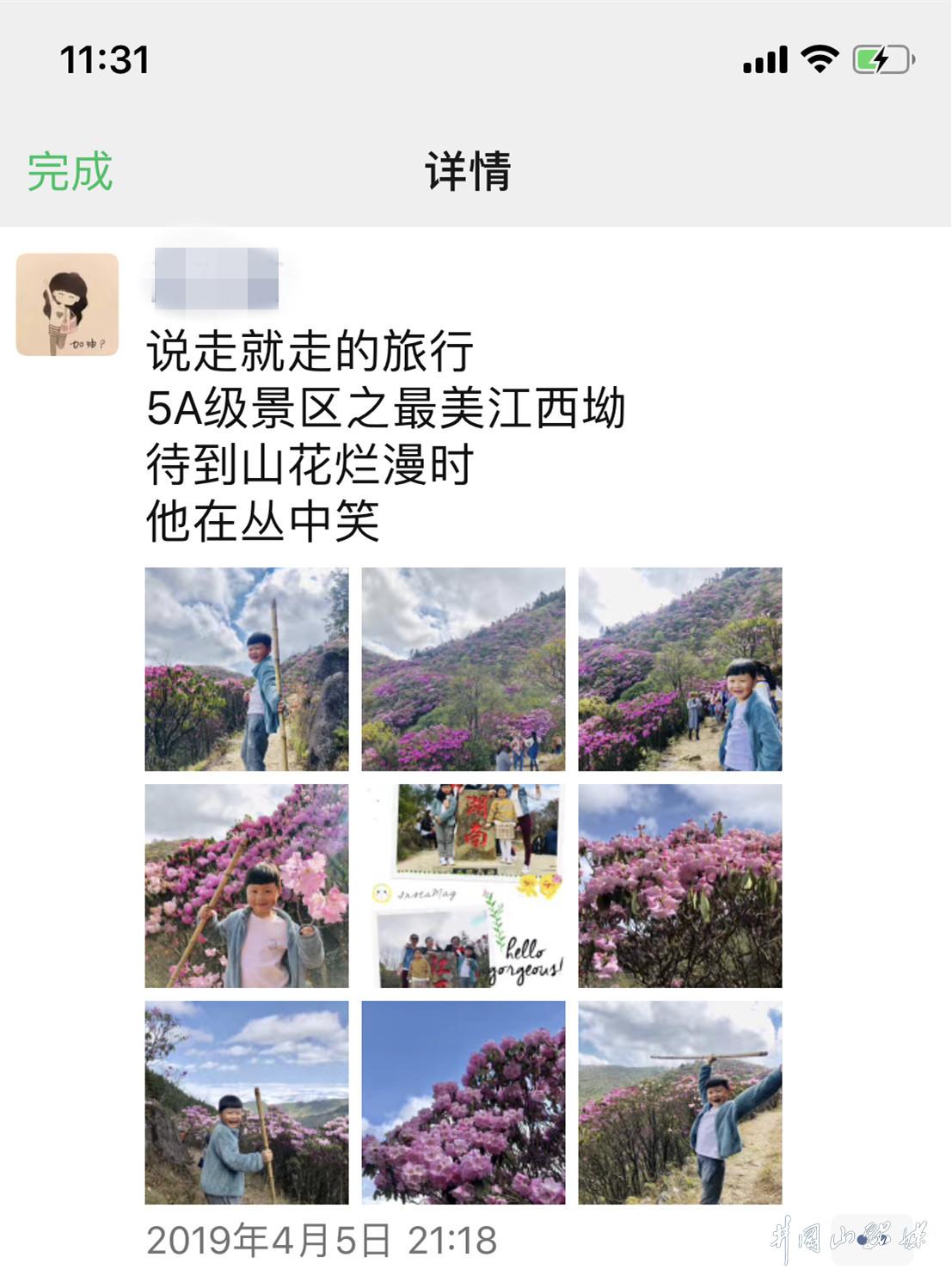This screenshot has height=1288, width=952.
Task: Open photo of child with stick among pink blossoms
Action: pos(247,886)
